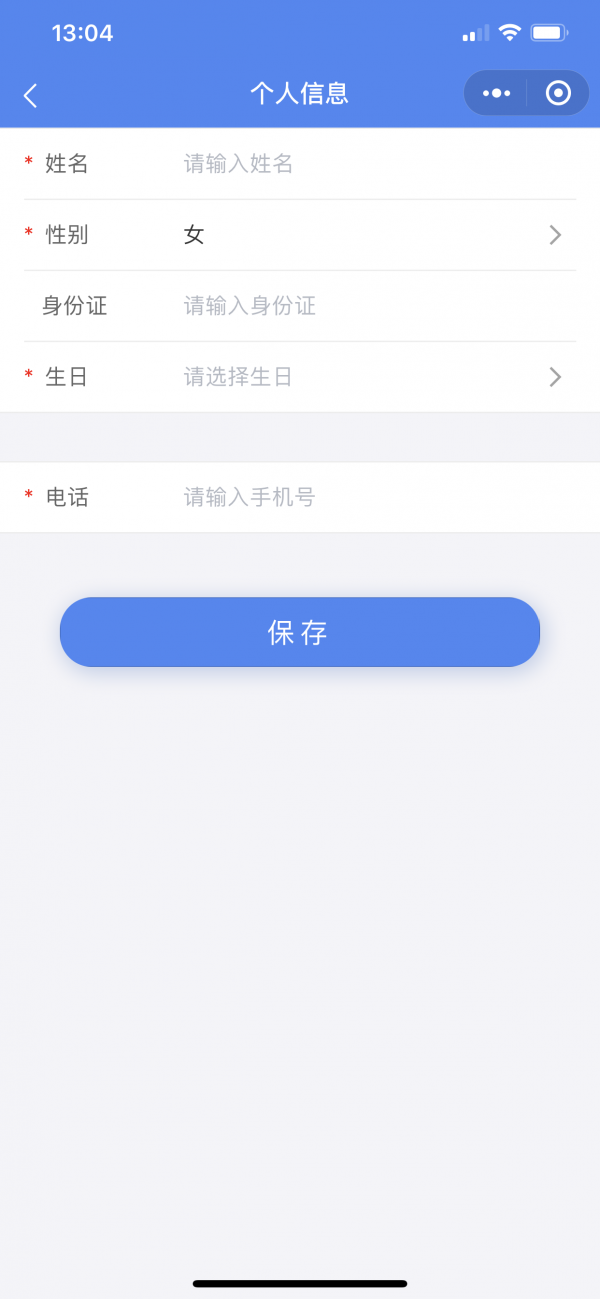
Task: Close the mini program with the circle icon
Action: point(558,93)
